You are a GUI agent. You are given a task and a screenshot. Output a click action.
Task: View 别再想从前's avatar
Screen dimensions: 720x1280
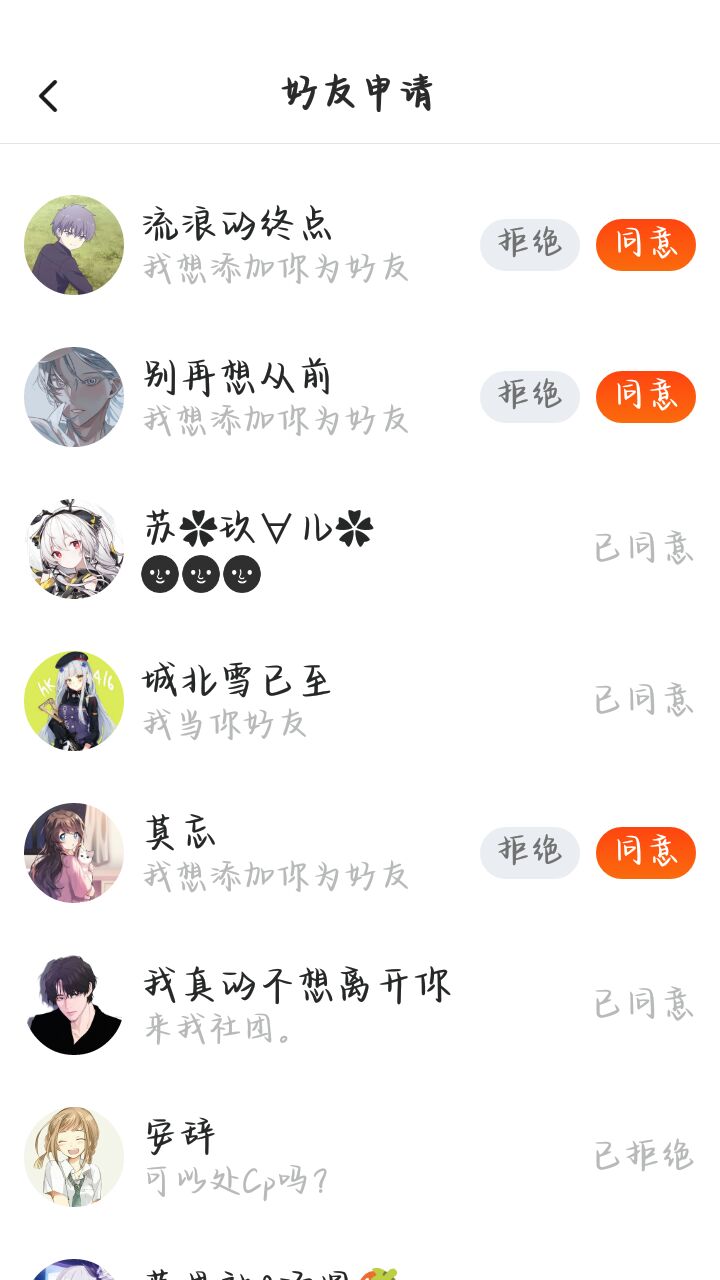coord(74,397)
